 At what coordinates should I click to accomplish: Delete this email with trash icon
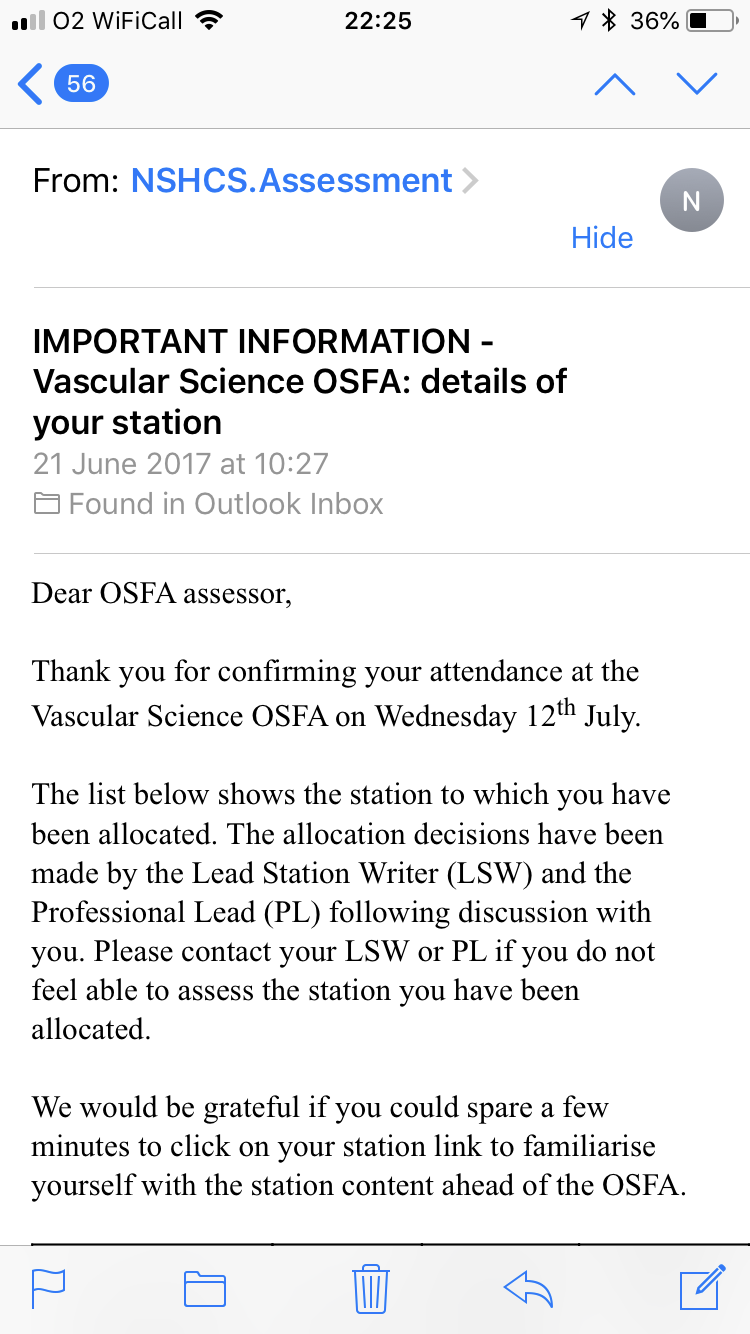point(371,1288)
